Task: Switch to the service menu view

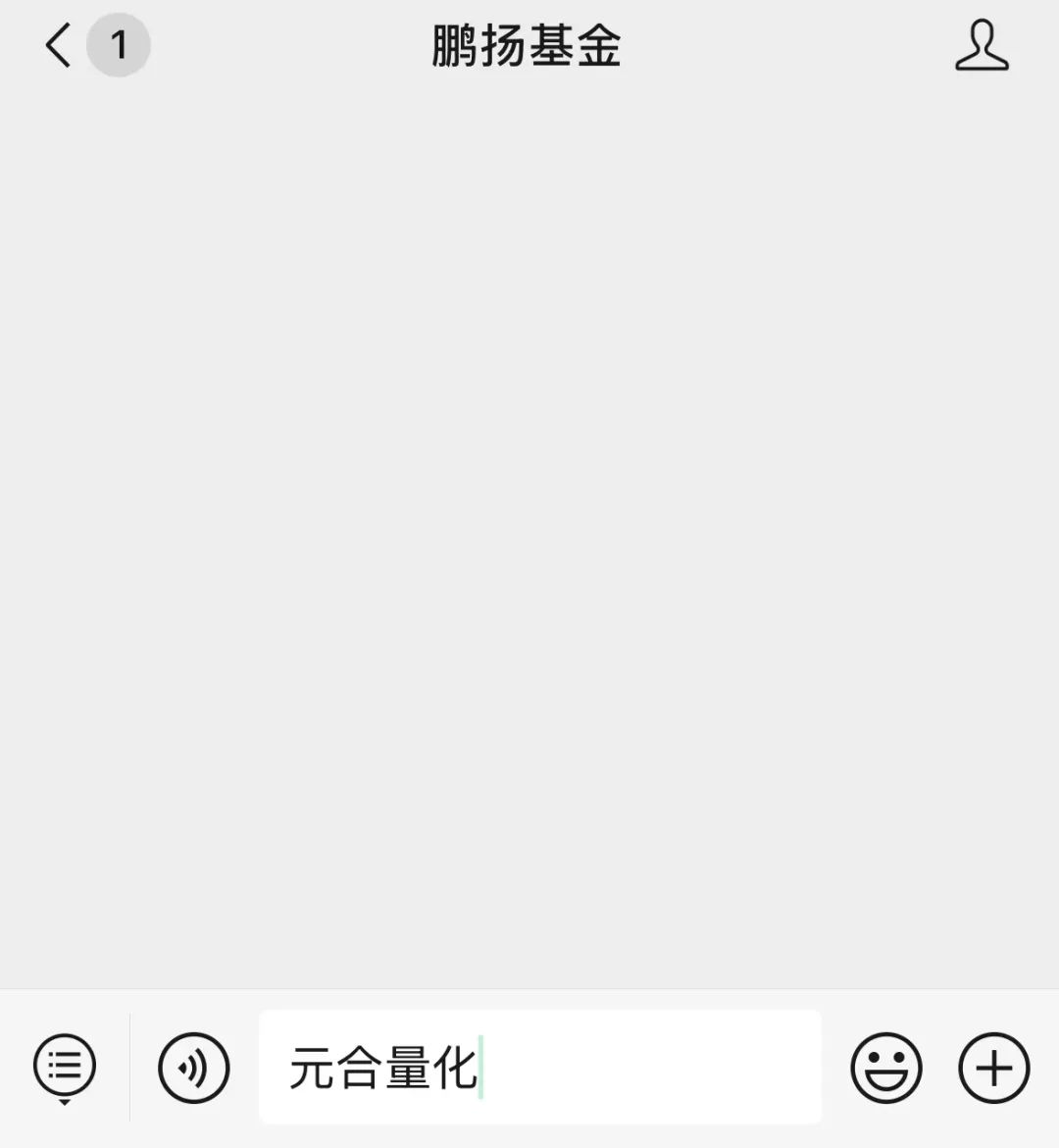Action: (x=65, y=1067)
